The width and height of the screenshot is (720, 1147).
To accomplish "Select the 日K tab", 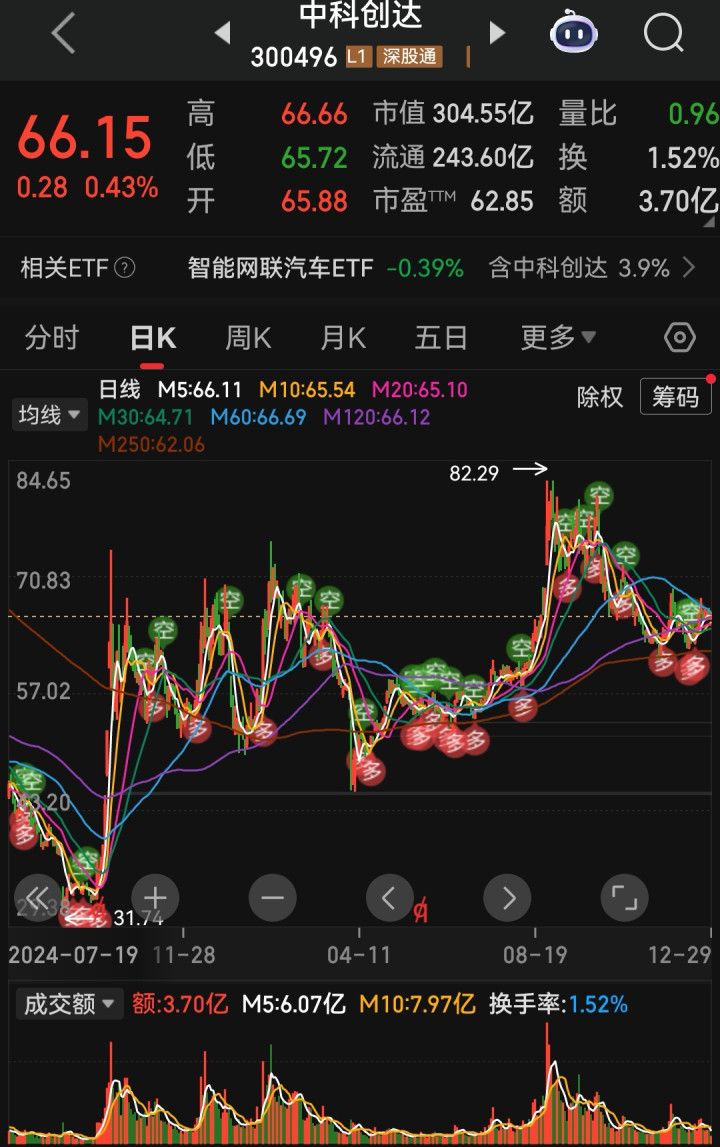I will coord(153,338).
